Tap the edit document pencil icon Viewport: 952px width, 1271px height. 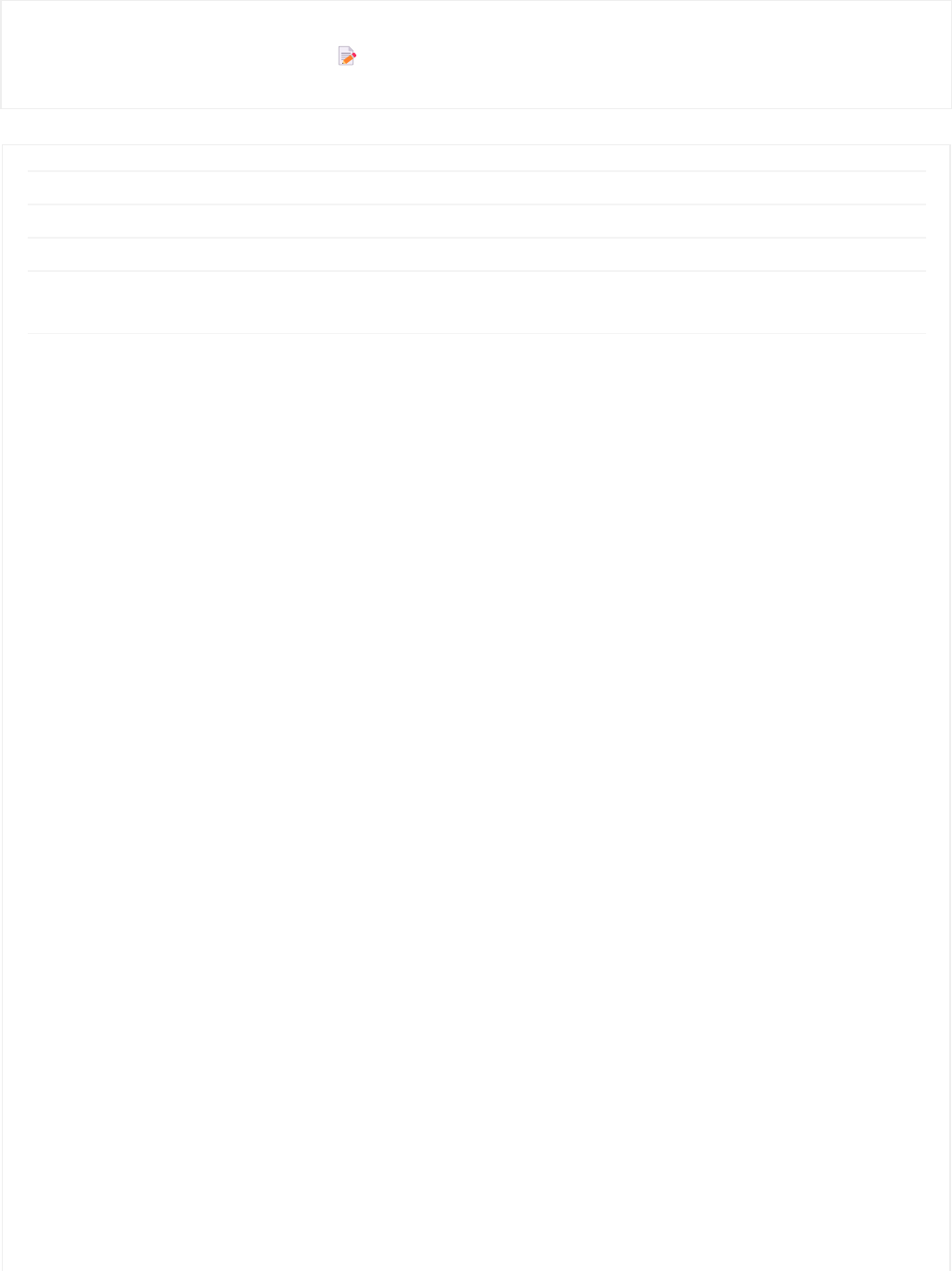coord(347,56)
